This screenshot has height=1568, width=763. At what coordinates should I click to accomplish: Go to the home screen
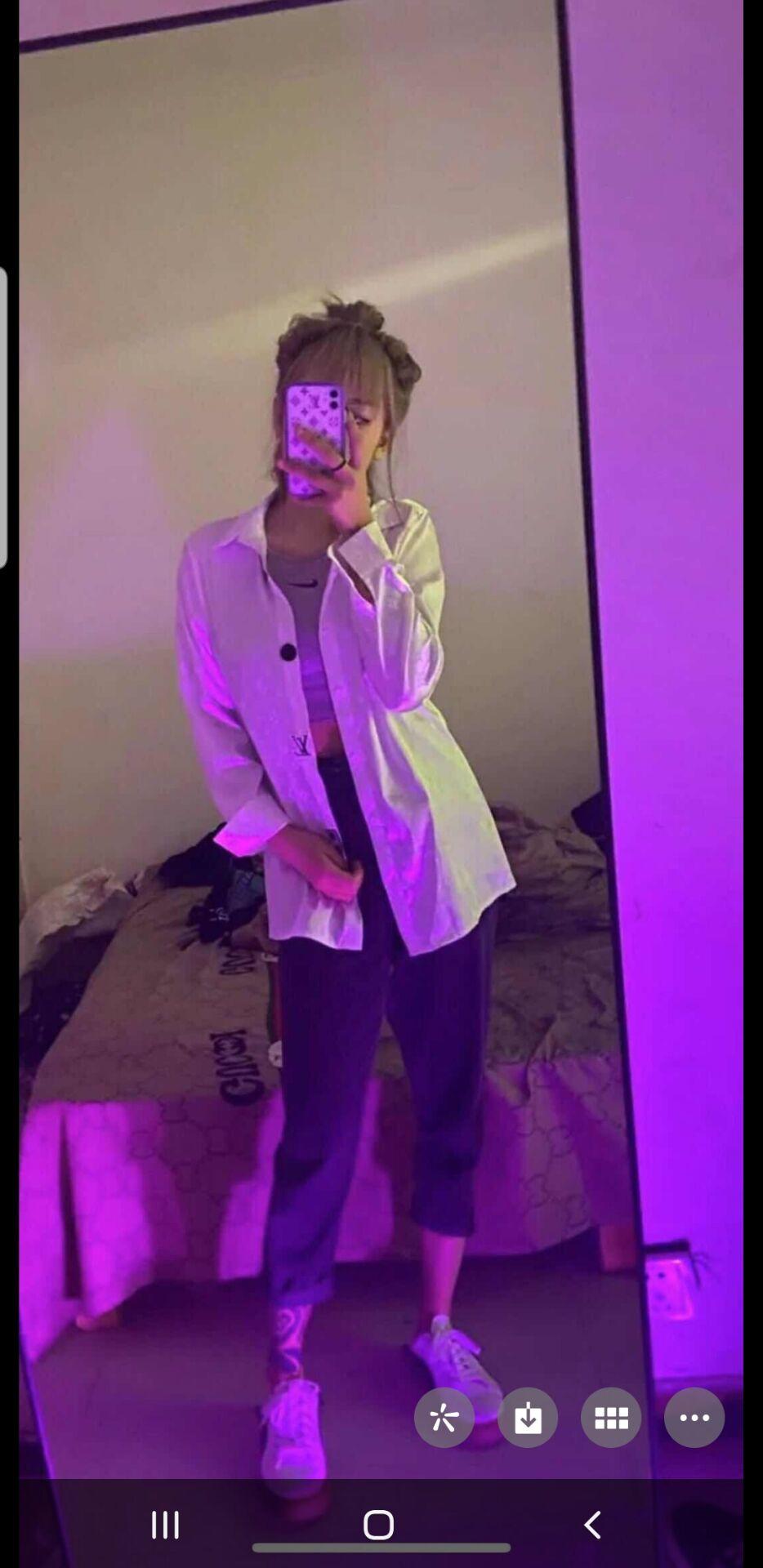378,1525
